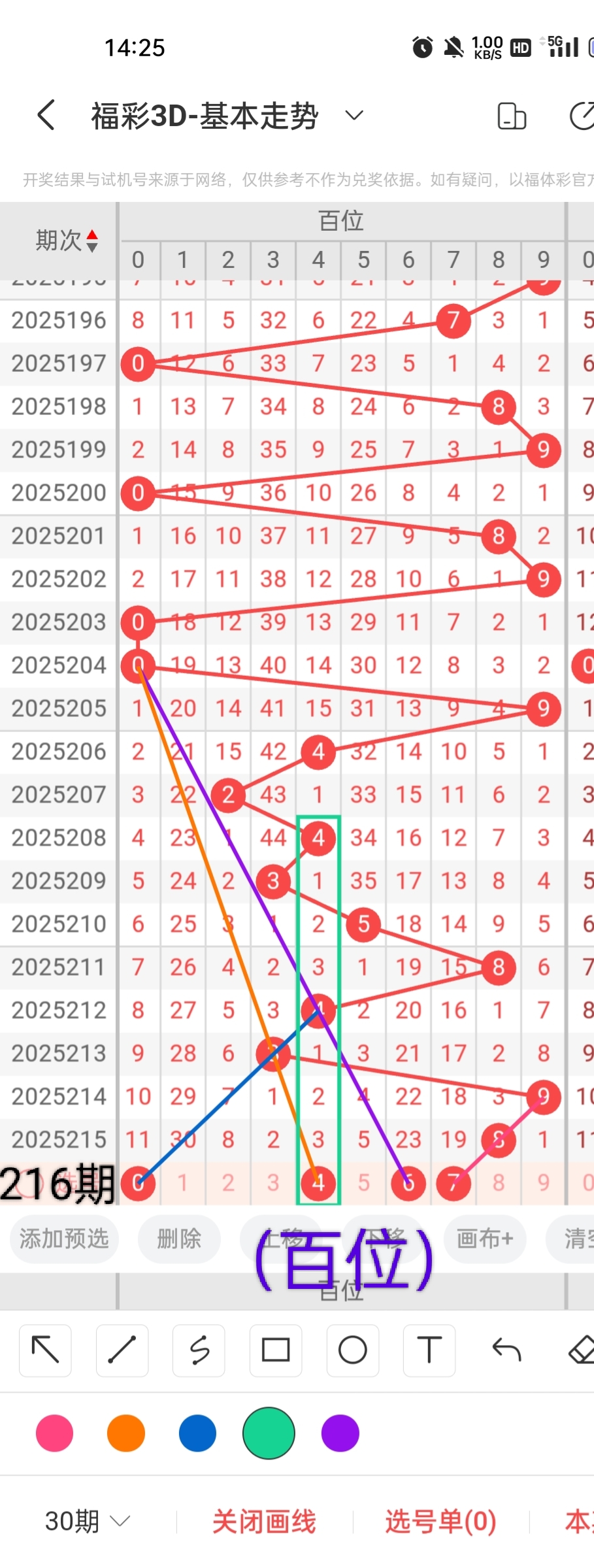Screen dimensions: 594x1568
Task: Open 选号单(0) list
Action: [x=440, y=1521]
